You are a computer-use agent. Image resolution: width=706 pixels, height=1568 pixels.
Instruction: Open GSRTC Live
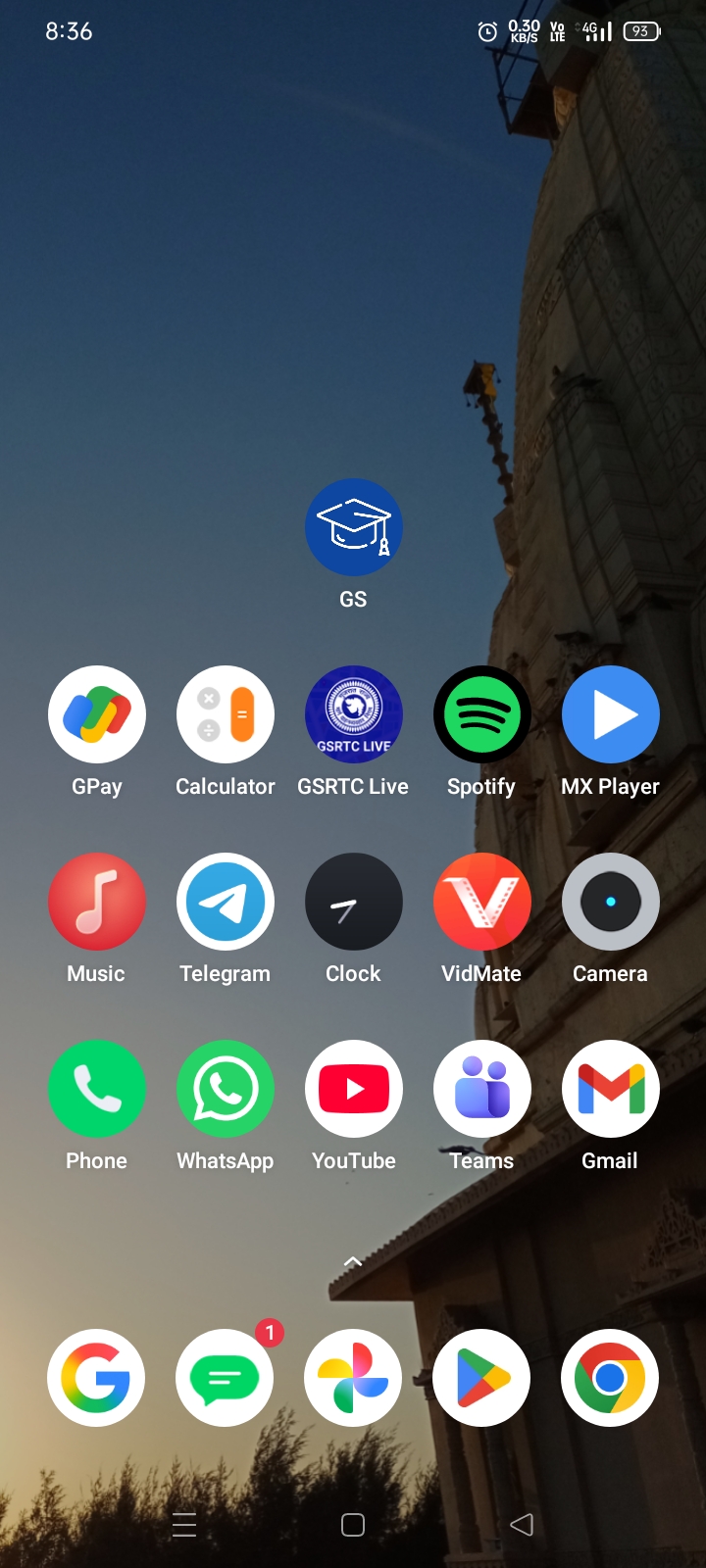click(353, 714)
